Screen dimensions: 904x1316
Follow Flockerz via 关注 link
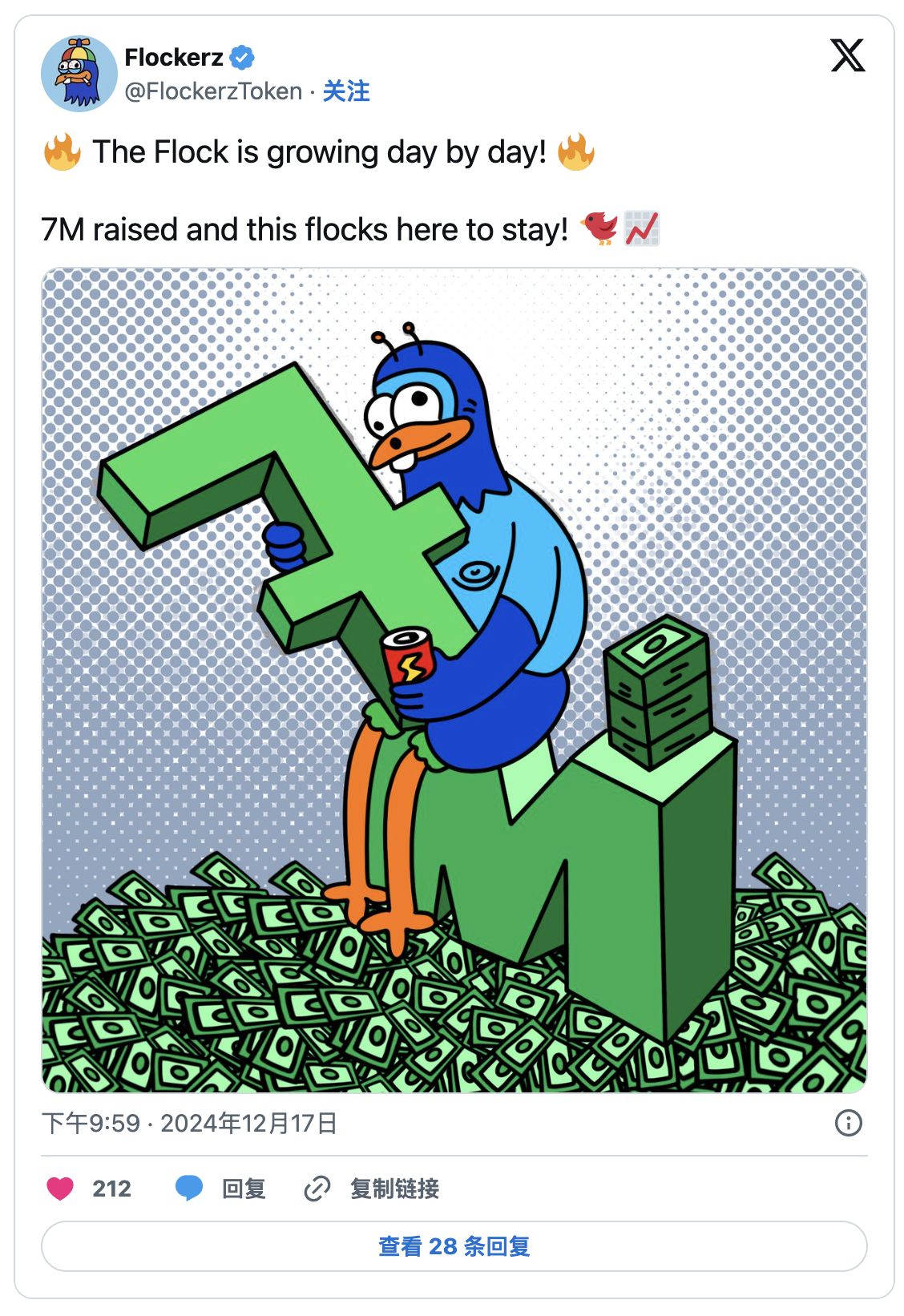point(346,91)
